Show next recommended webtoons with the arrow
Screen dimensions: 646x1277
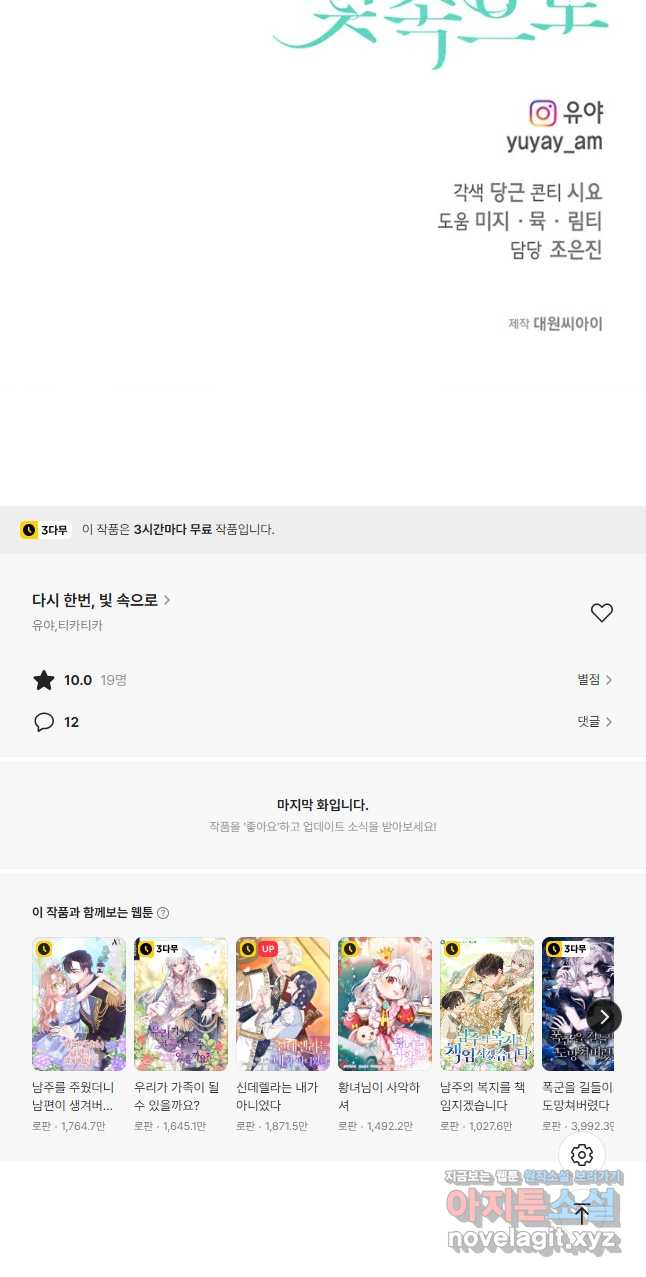pyautogui.click(x=604, y=1017)
